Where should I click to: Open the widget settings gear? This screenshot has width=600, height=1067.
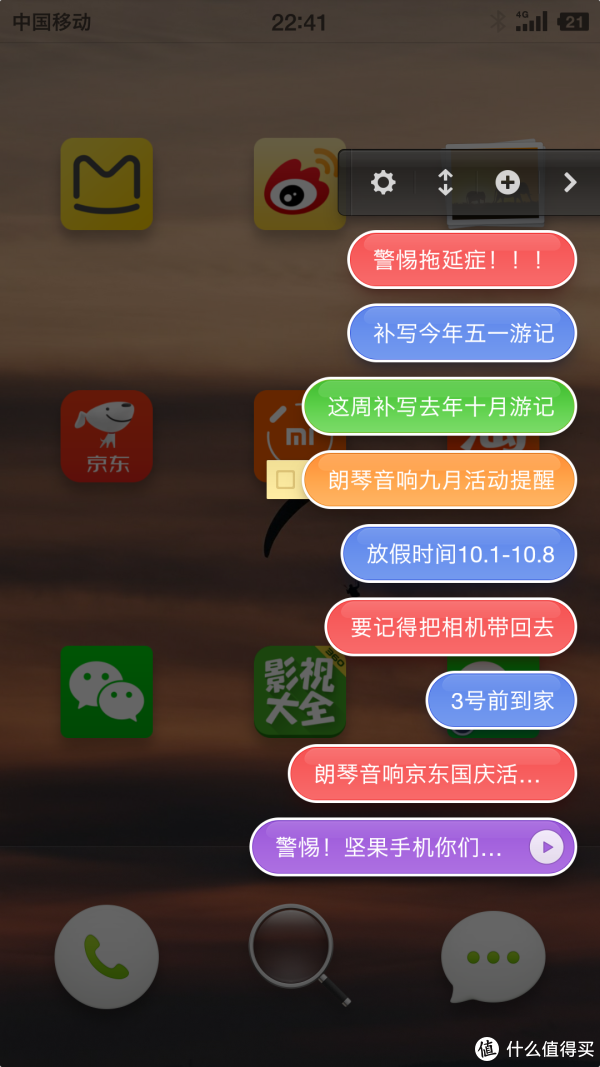point(383,182)
